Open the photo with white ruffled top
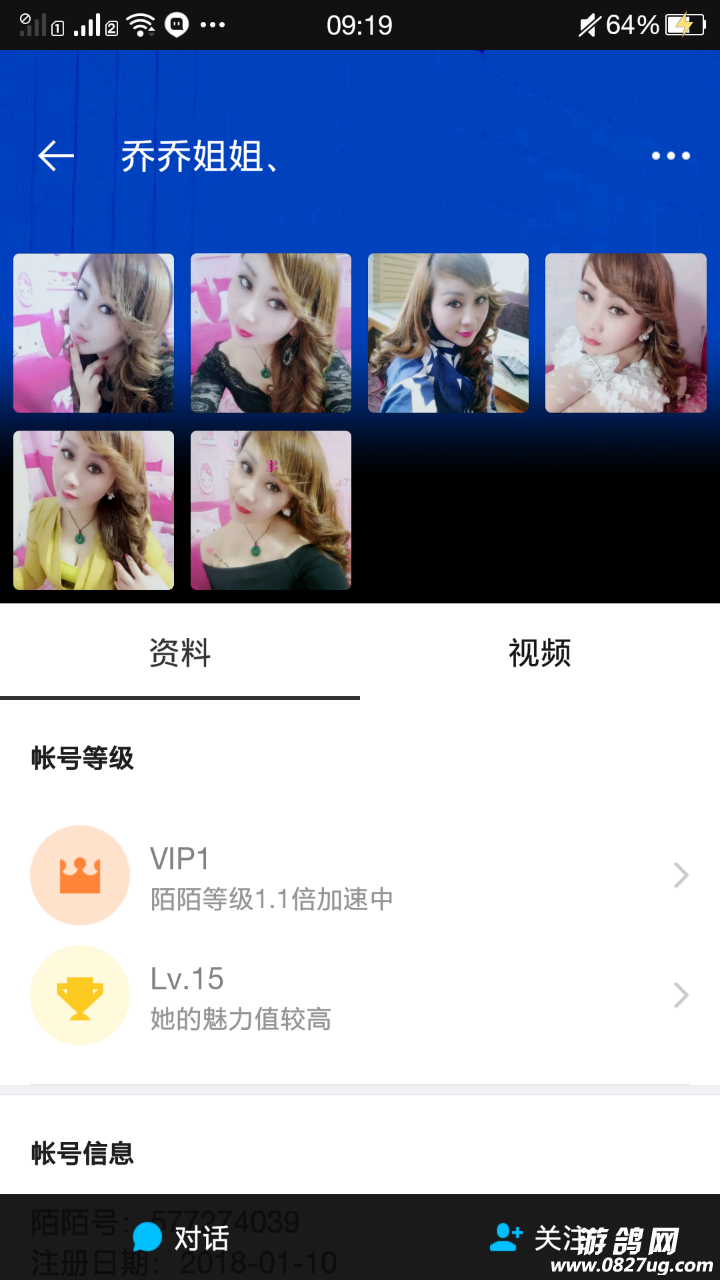 [625, 333]
